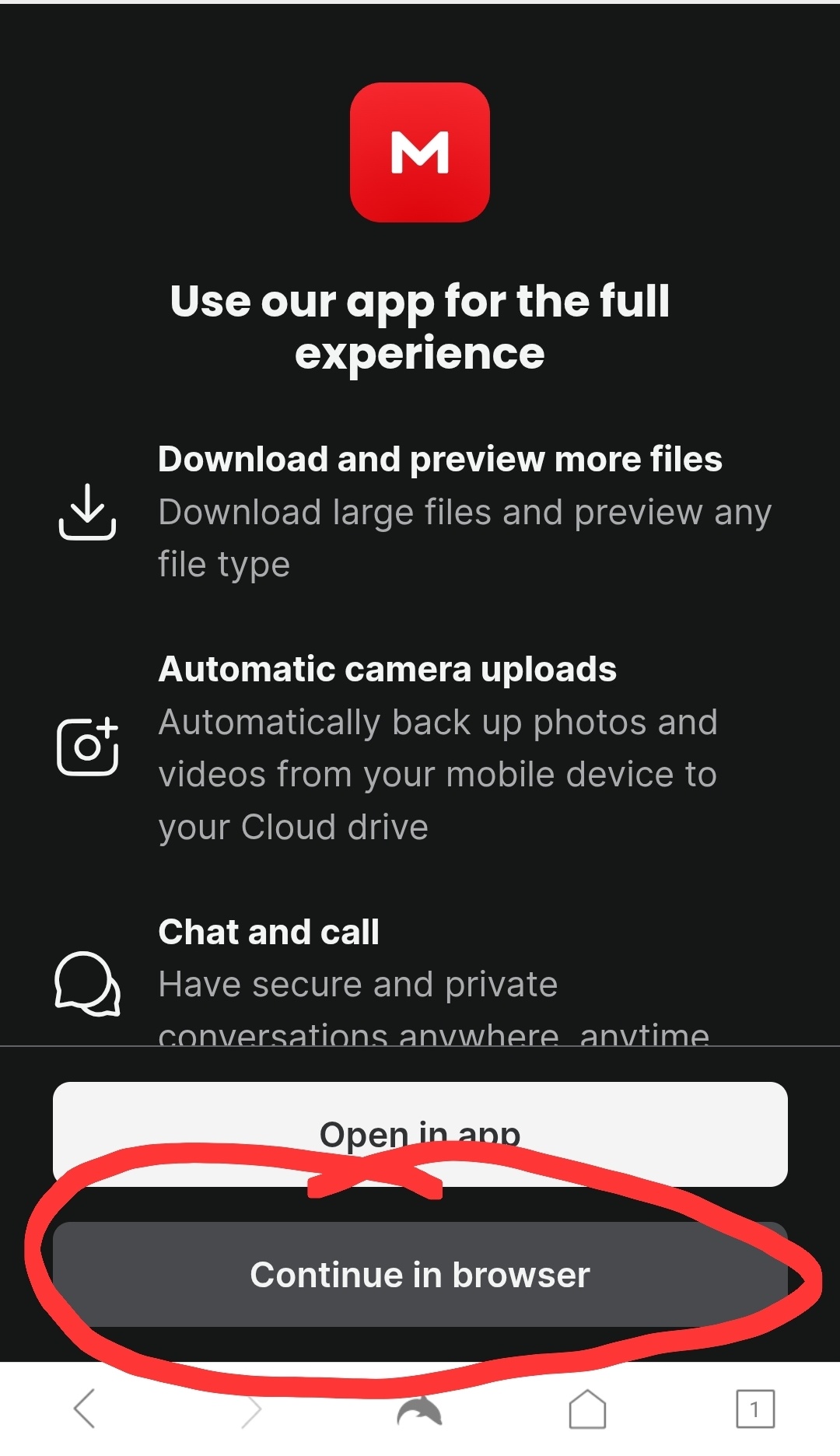Go forward with the browser forward arrow
The height and width of the screenshot is (1456, 840).
pyautogui.click(x=252, y=1409)
